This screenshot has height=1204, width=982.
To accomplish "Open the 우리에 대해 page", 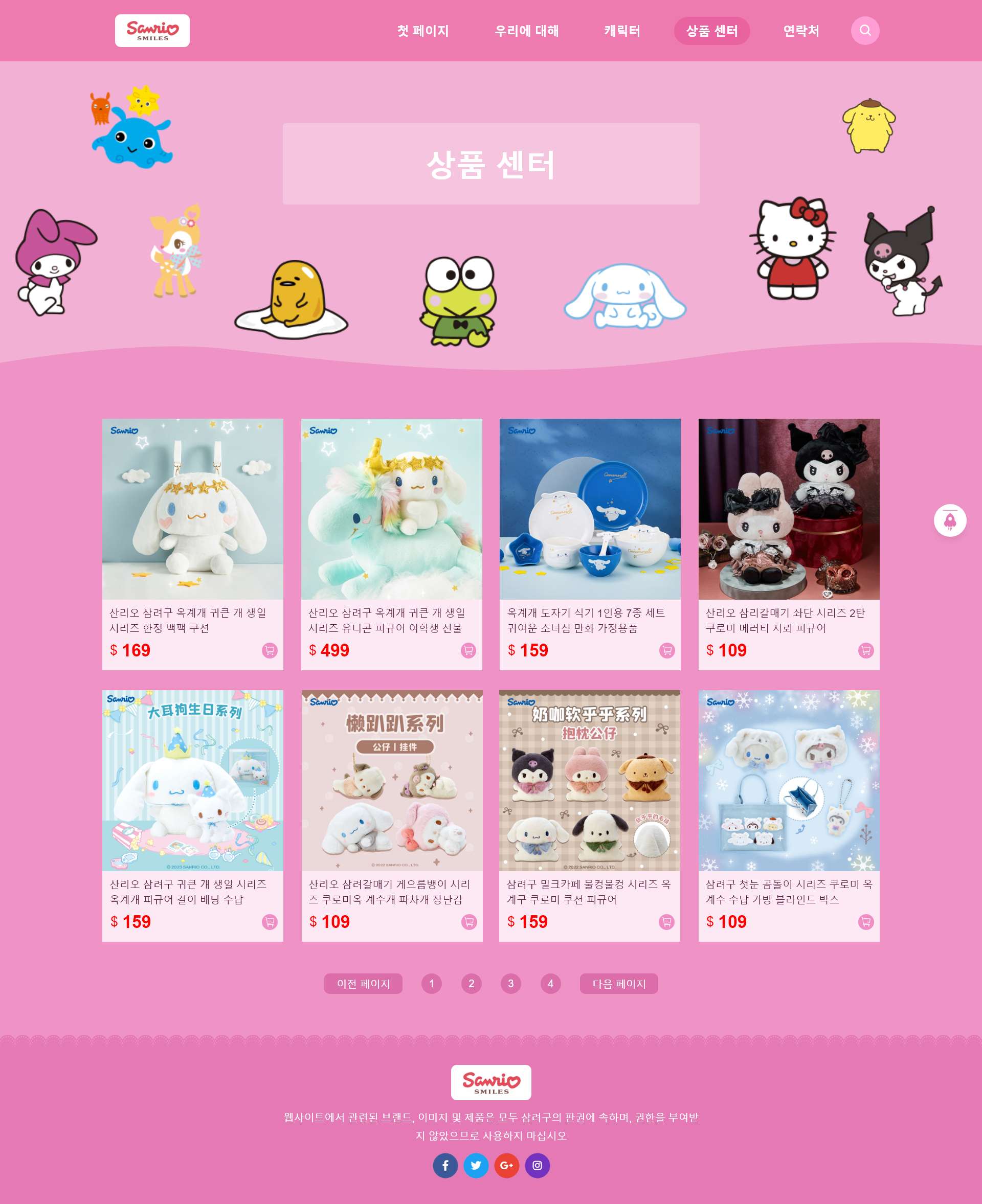I will click(526, 31).
